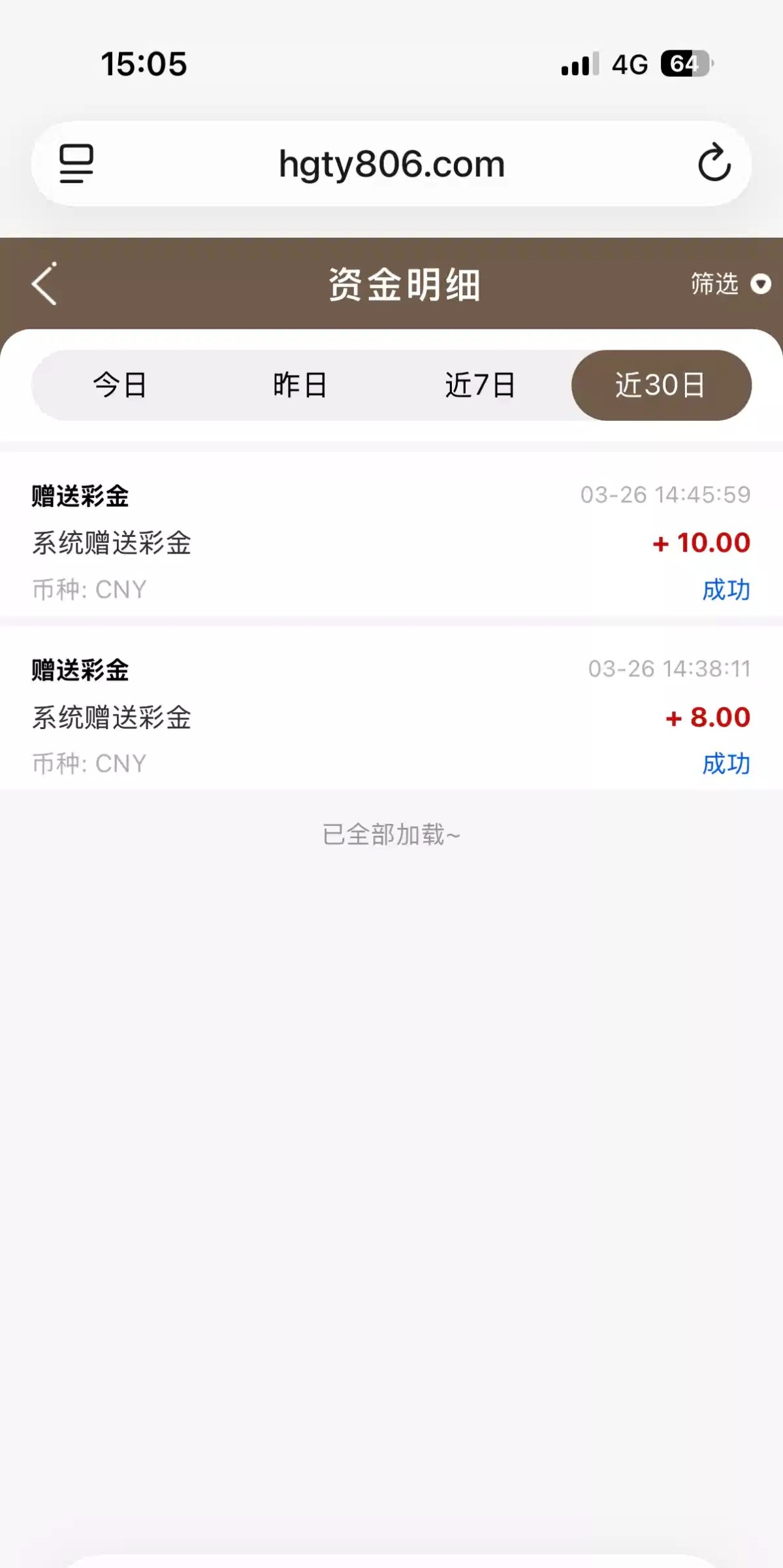This screenshot has height=1568, width=783.
Task: Switch to the 今日 tab
Action: coord(120,385)
